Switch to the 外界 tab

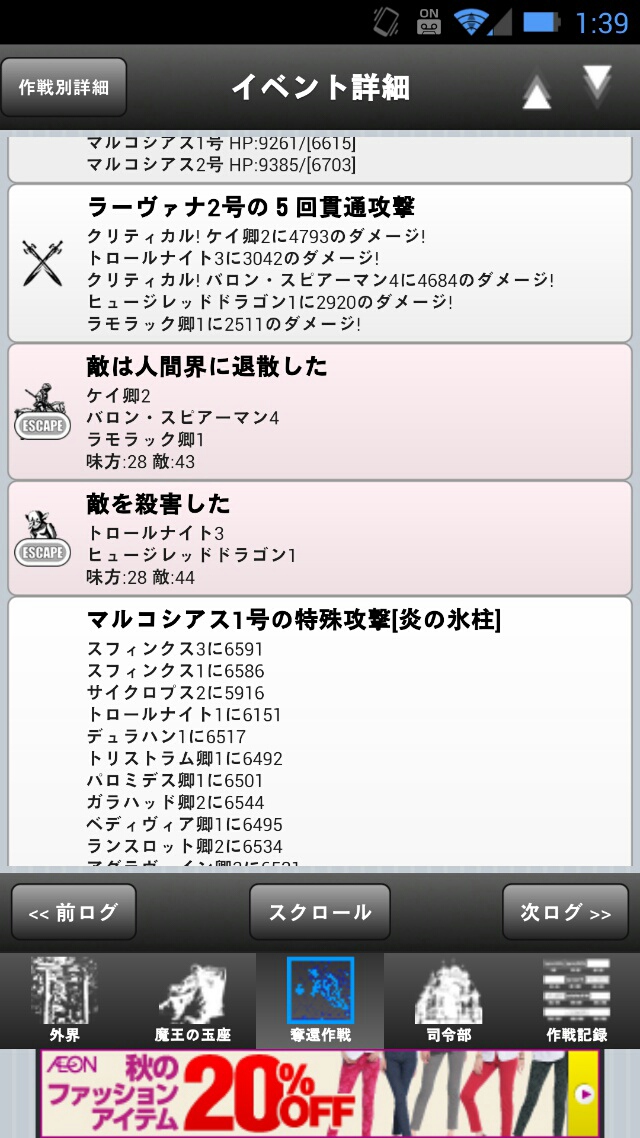coord(65,1001)
